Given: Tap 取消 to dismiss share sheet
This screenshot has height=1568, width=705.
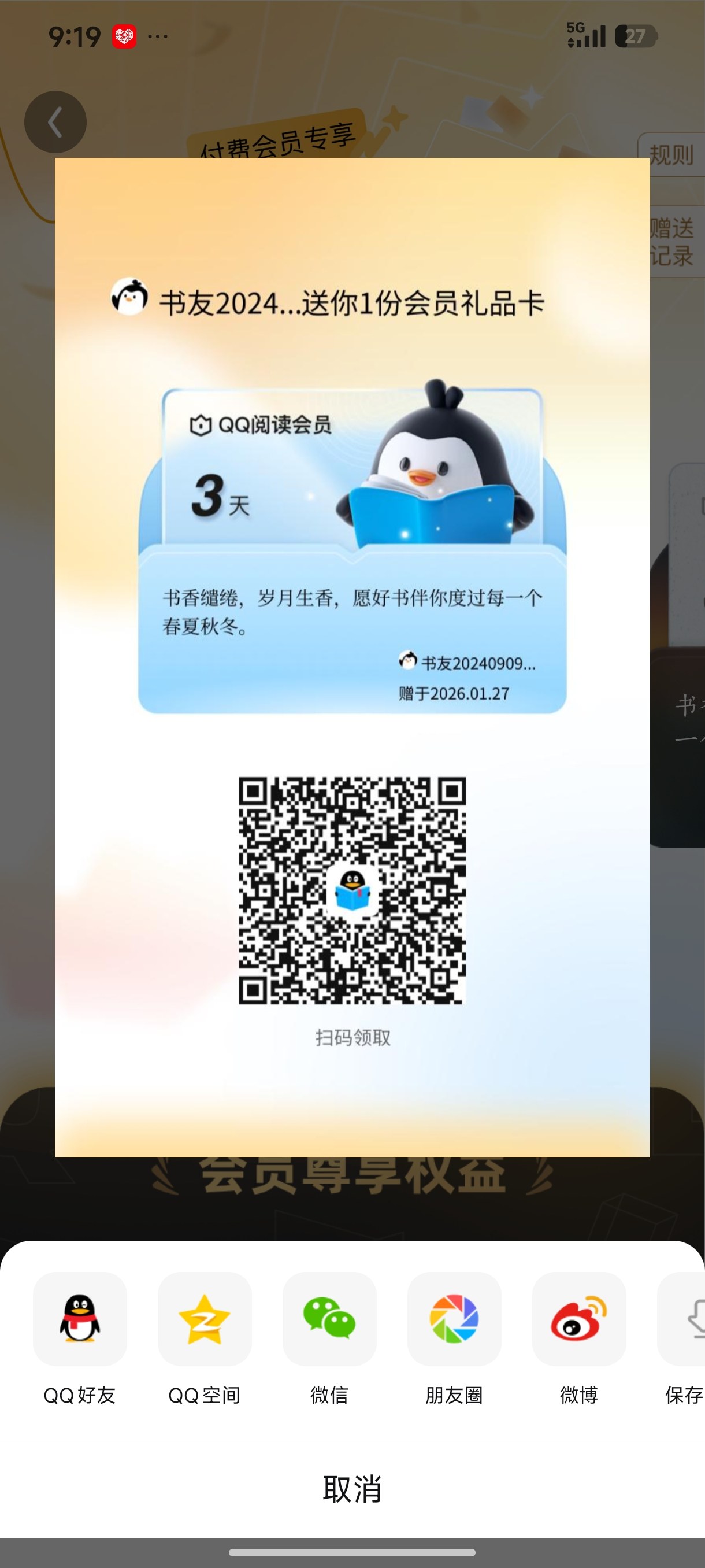Looking at the screenshot, I should [x=352, y=1489].
